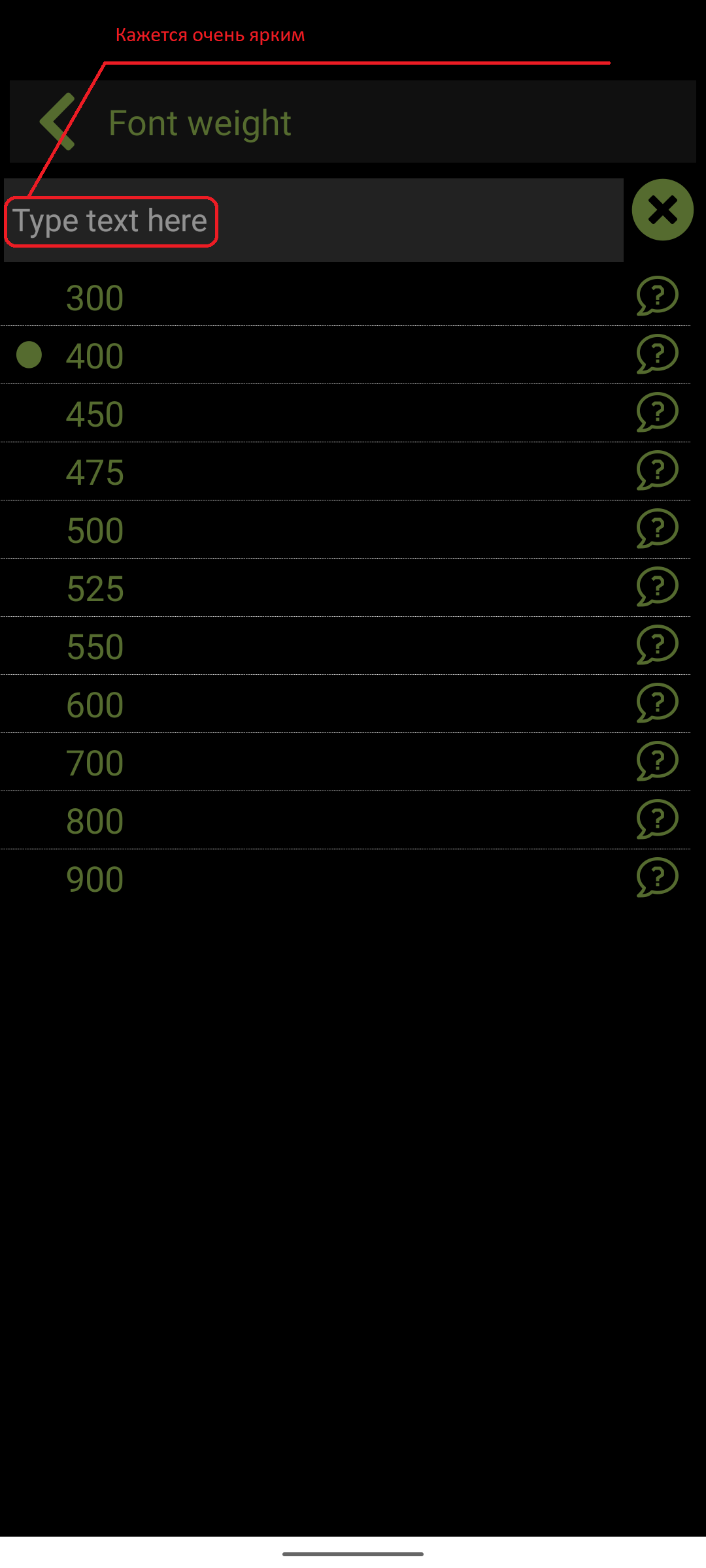Screen dimensions: 706x1568
Task: Choose font weight 600
Action: [x=95, y=705]
